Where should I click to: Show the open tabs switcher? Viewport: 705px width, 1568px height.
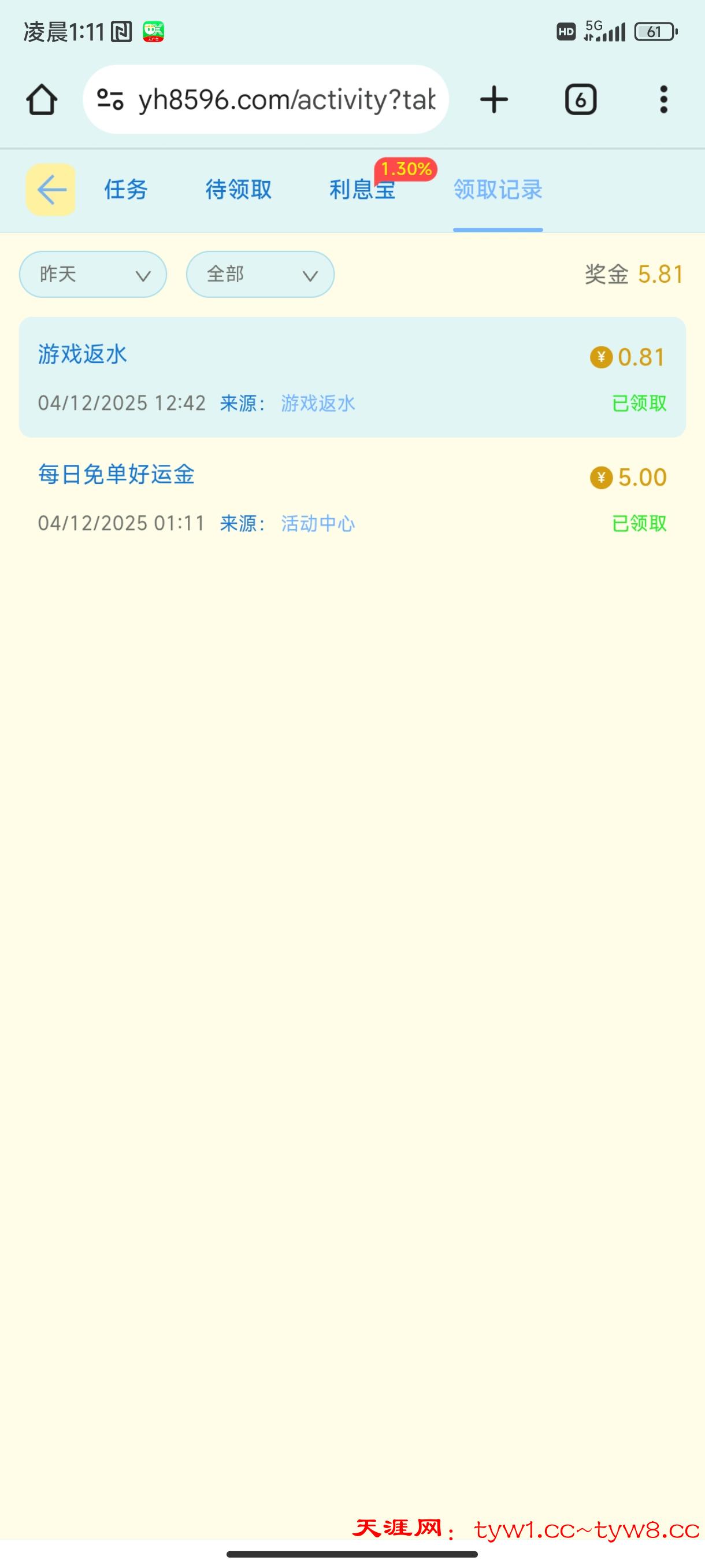click(580, 100)
